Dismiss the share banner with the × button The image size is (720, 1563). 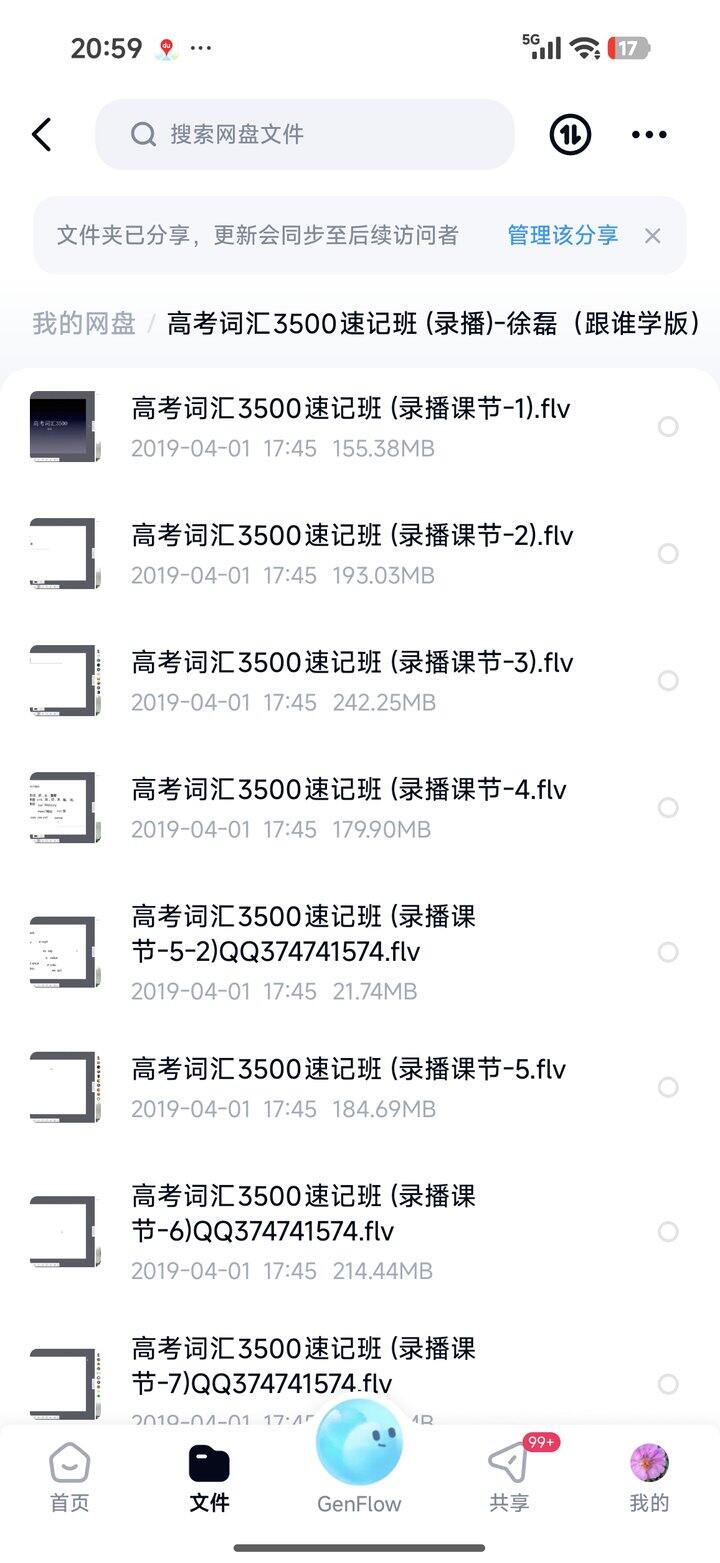point(652,235)
